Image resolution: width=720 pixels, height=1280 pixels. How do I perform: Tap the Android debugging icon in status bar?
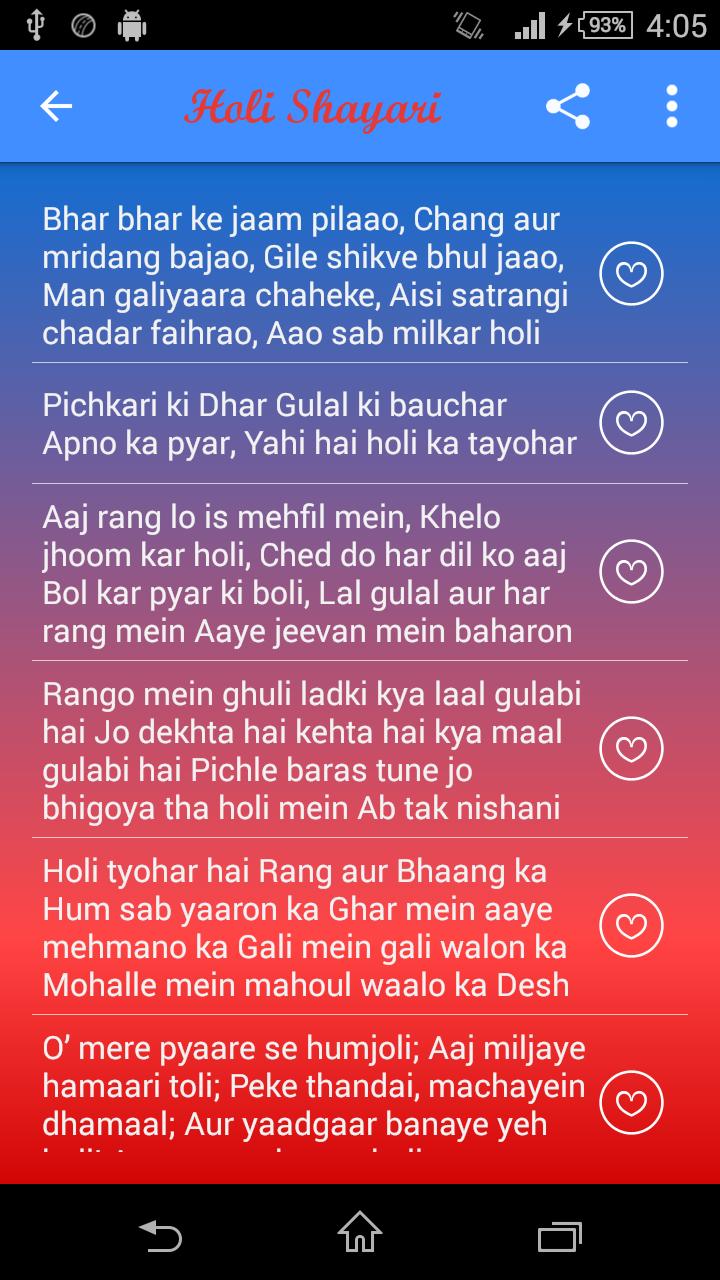(x=130, y=22)
